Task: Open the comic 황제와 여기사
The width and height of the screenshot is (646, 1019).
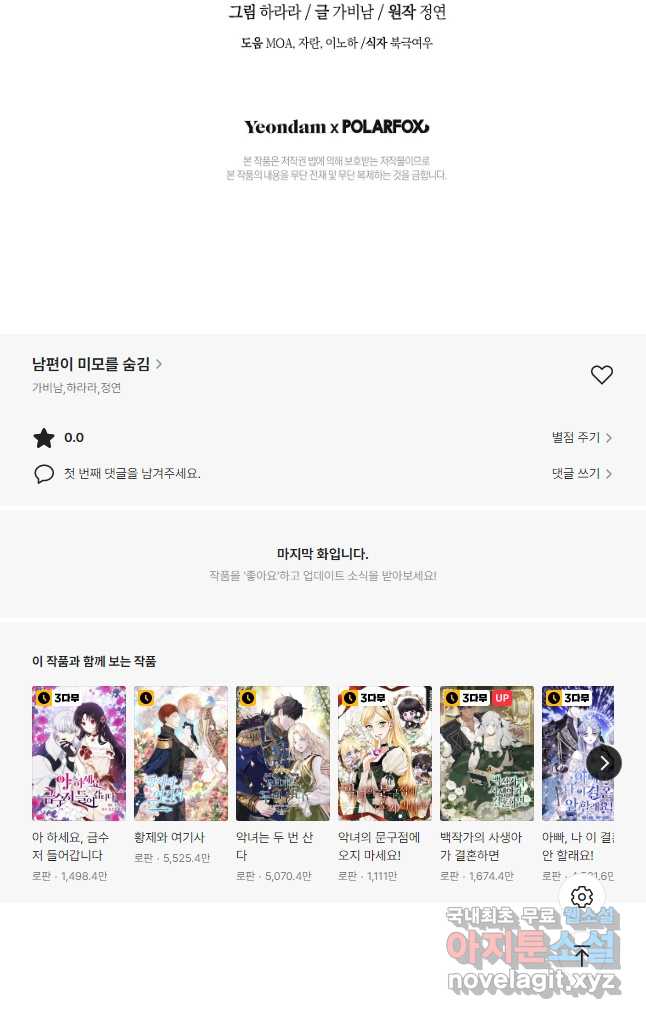Action: (x=181, y=753)
